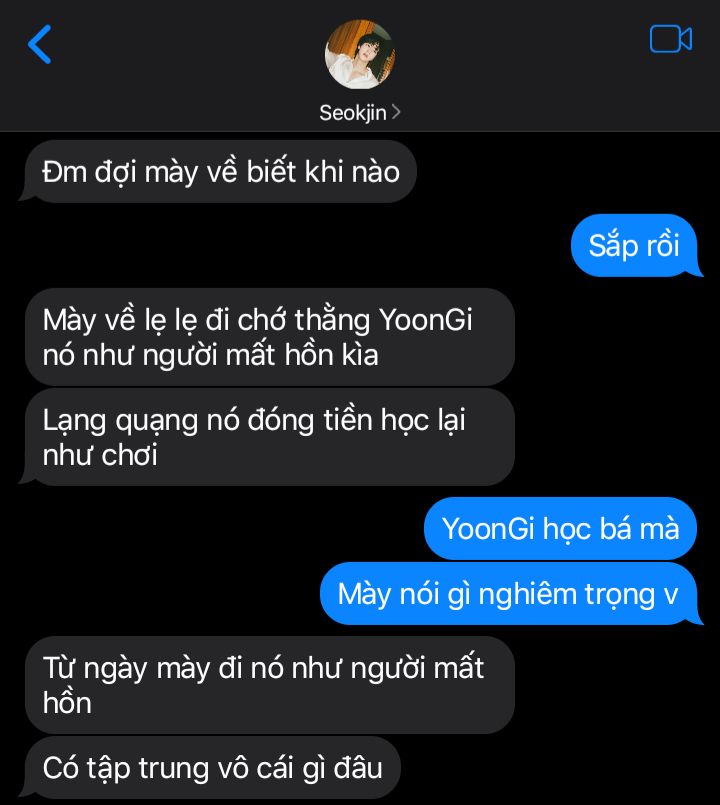The image size is (720, 805).
Task: Start a FaceTime video call
Action: [670, 39]
